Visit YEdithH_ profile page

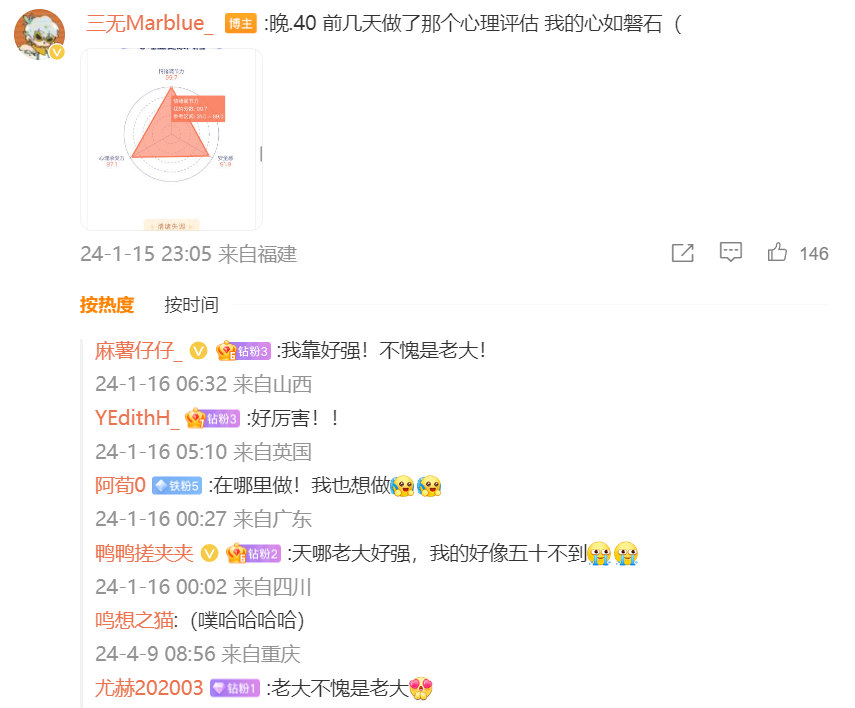(137, 419)
